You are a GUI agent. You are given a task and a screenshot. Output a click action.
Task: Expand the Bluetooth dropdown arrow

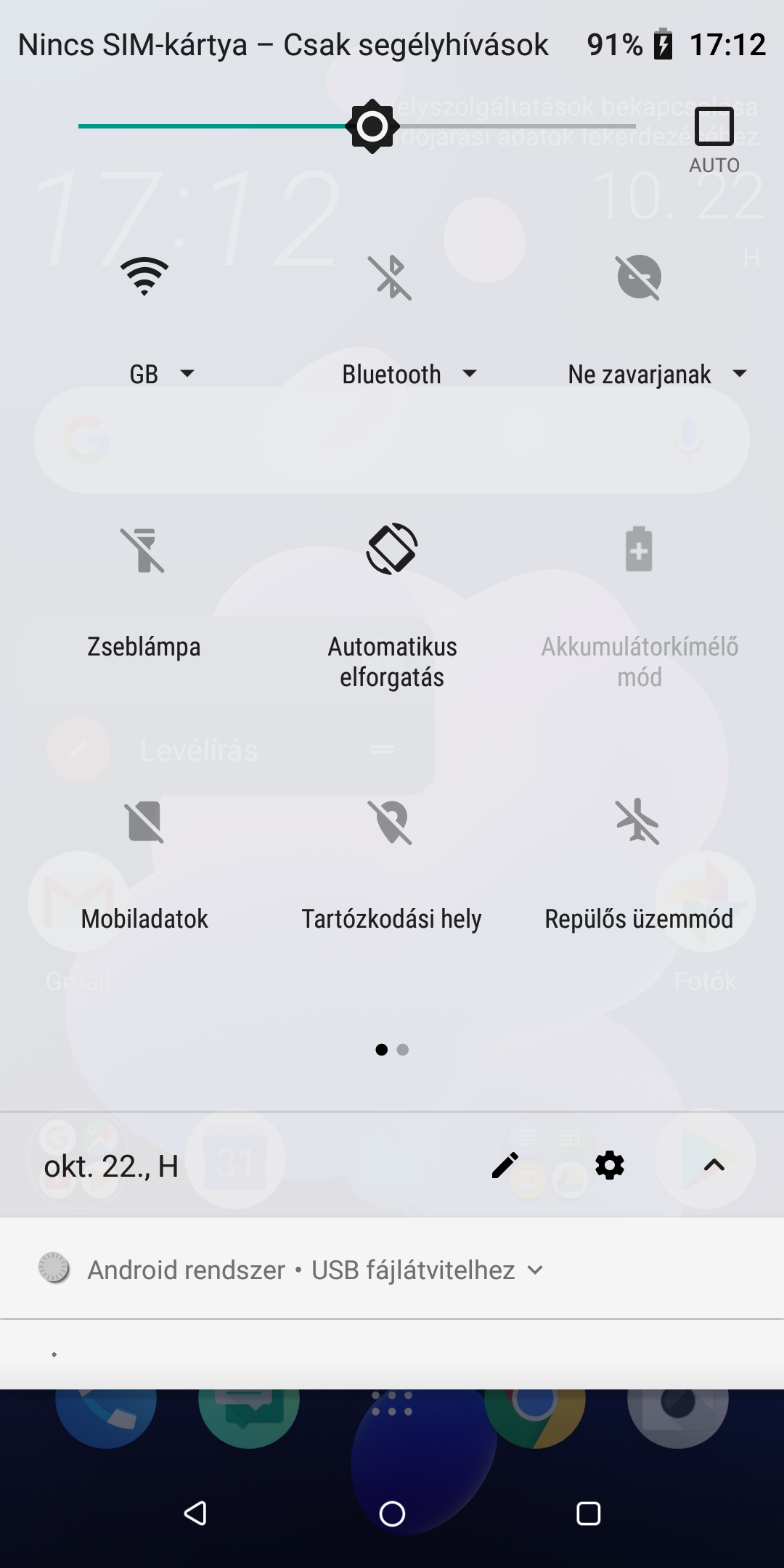click(x=470, y=374)
